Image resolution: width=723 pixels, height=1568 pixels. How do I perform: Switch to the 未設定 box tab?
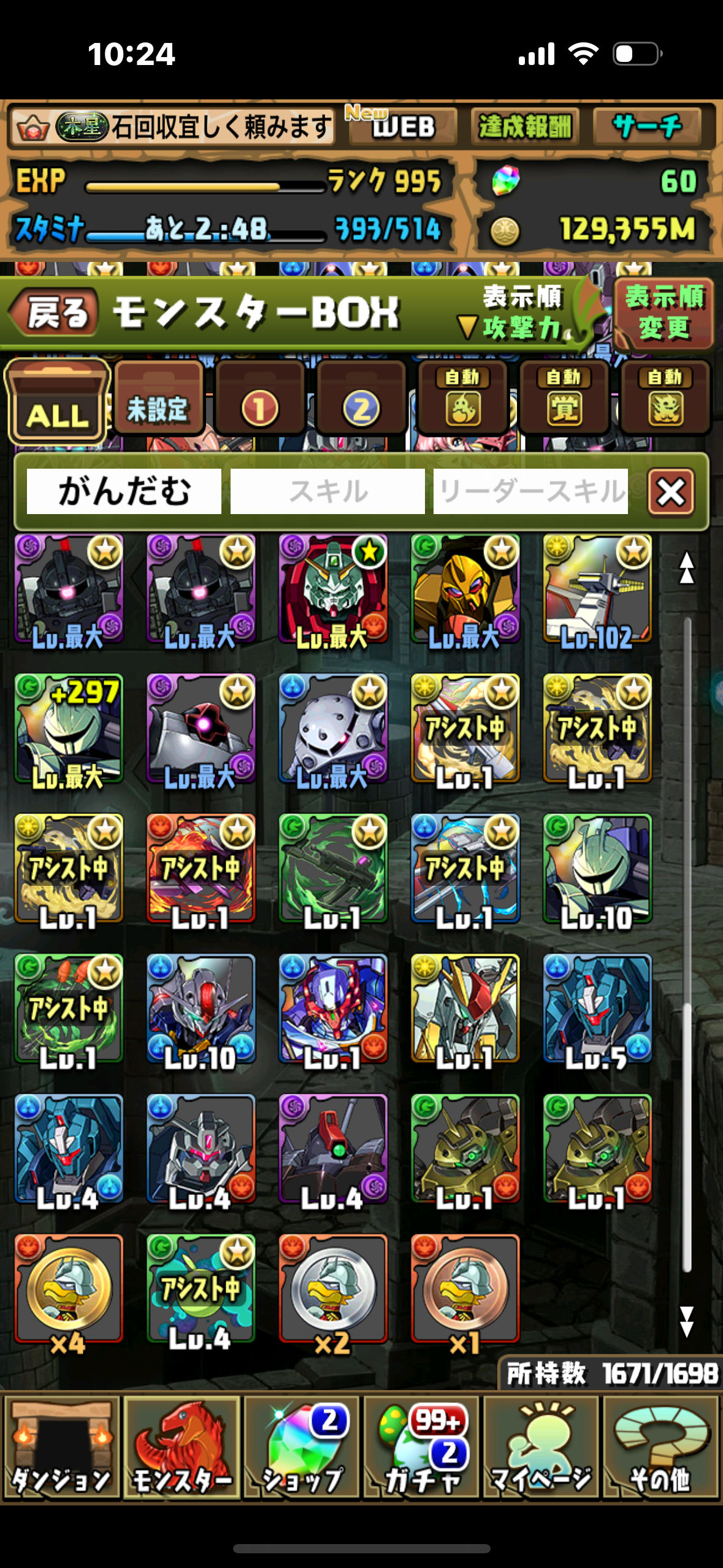pos(158,402)
